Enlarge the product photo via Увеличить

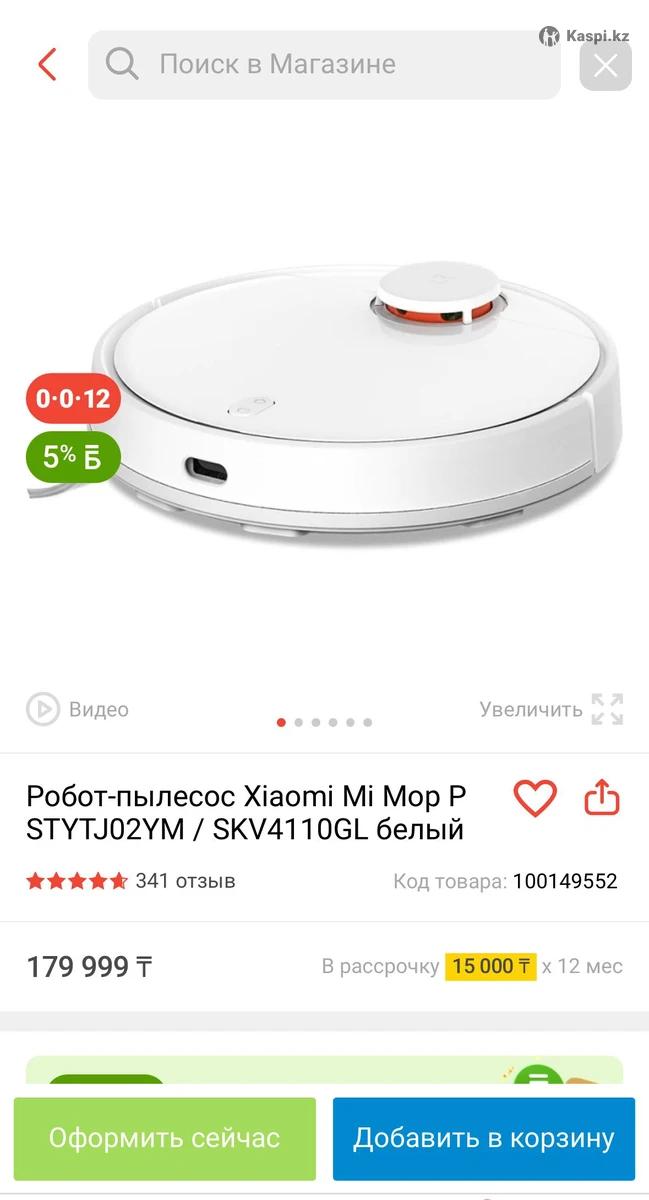(x=551, y=709)
